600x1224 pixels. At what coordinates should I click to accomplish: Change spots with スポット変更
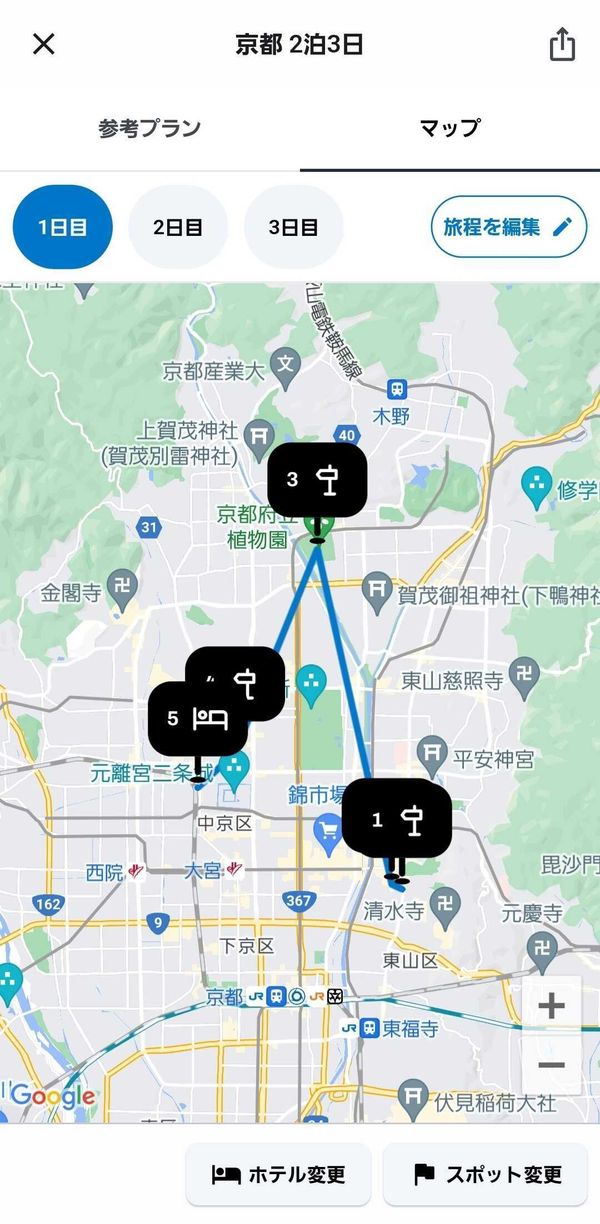click(485, 1175)
